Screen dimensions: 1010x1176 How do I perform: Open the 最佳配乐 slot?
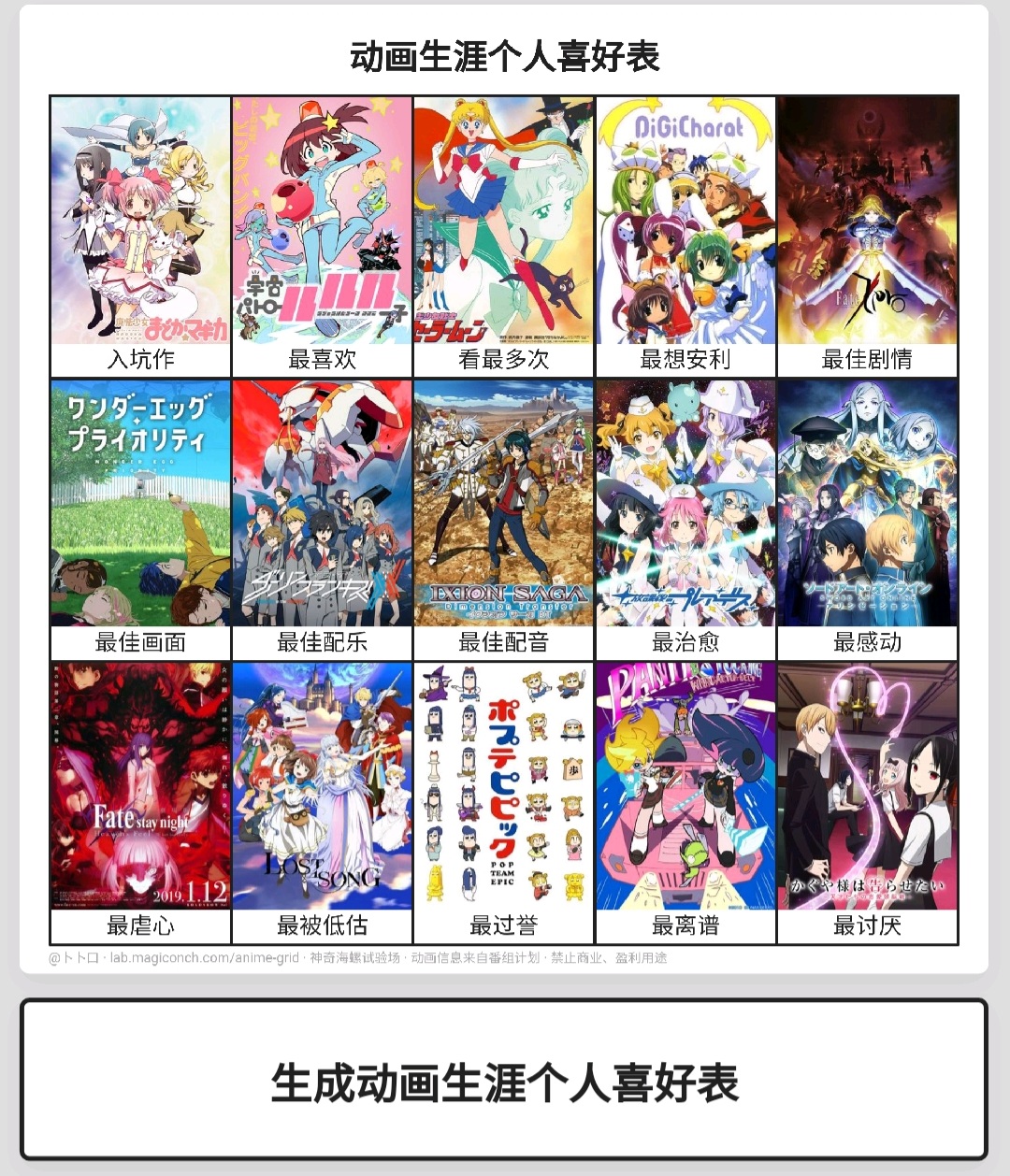point(322,519)
